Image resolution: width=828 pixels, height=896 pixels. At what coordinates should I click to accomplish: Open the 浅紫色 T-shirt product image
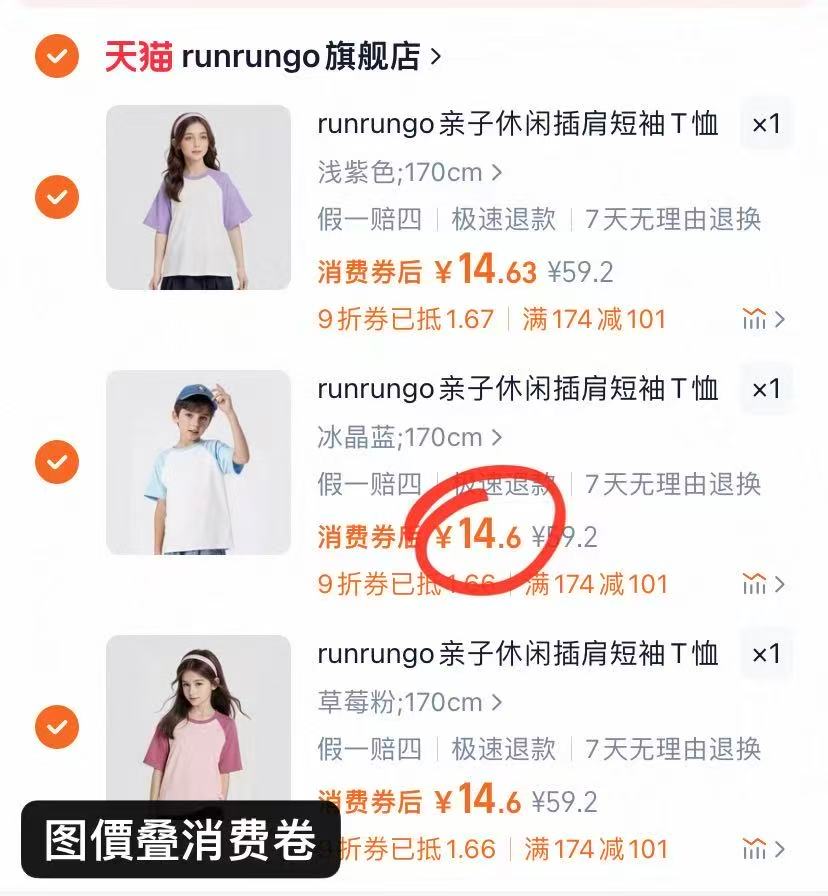[x=198, y=197]
